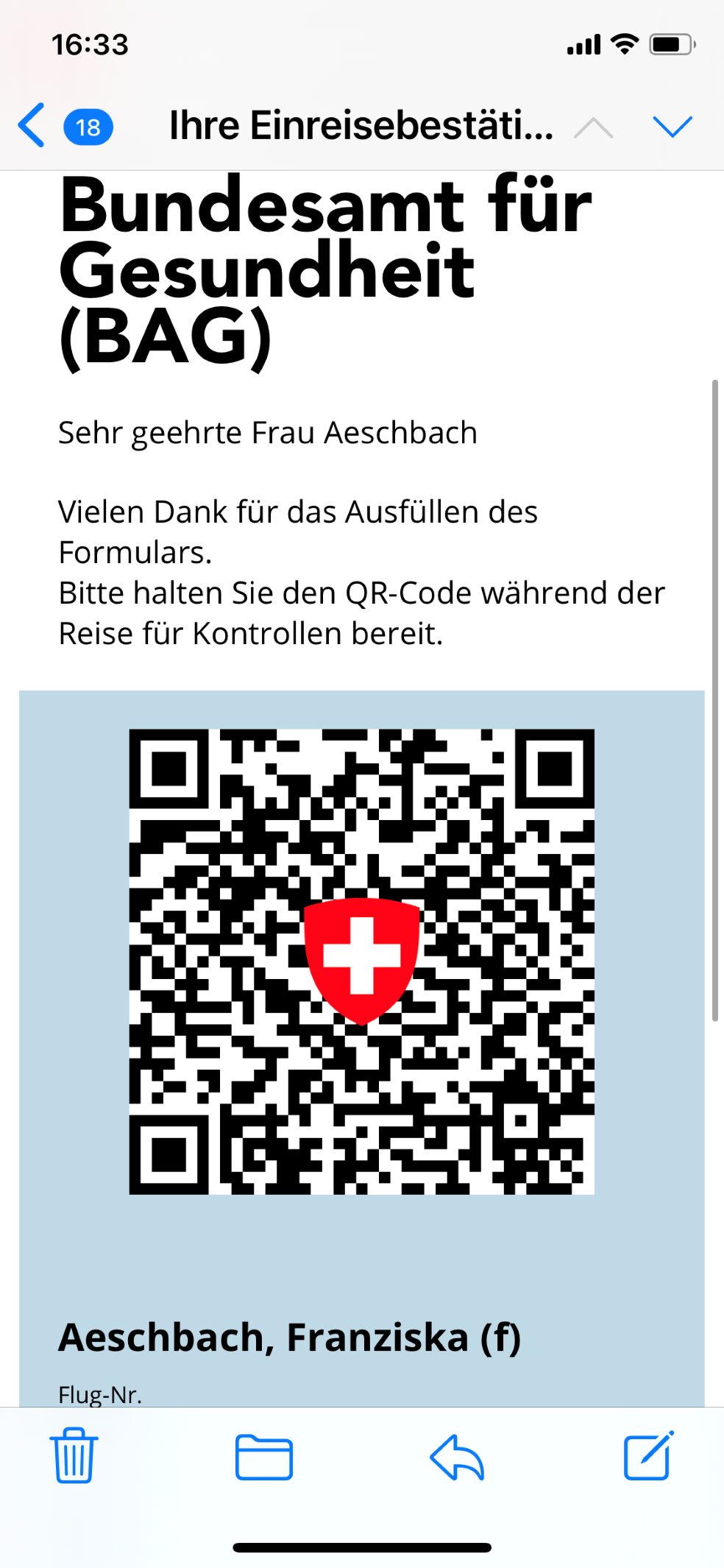Compose a new email
Screen dimensions: 724x1568
(648, 1455)
